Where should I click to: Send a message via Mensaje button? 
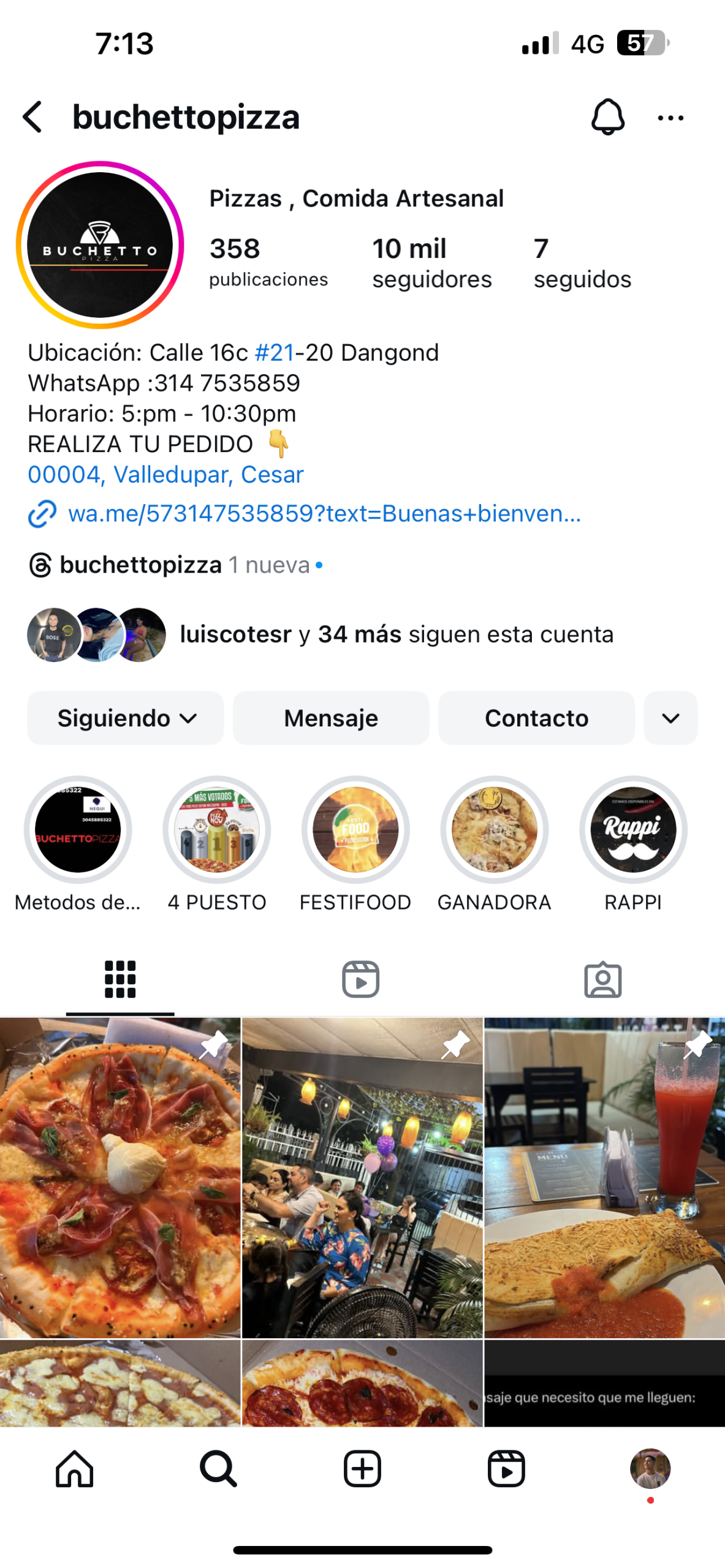[331, 718]
